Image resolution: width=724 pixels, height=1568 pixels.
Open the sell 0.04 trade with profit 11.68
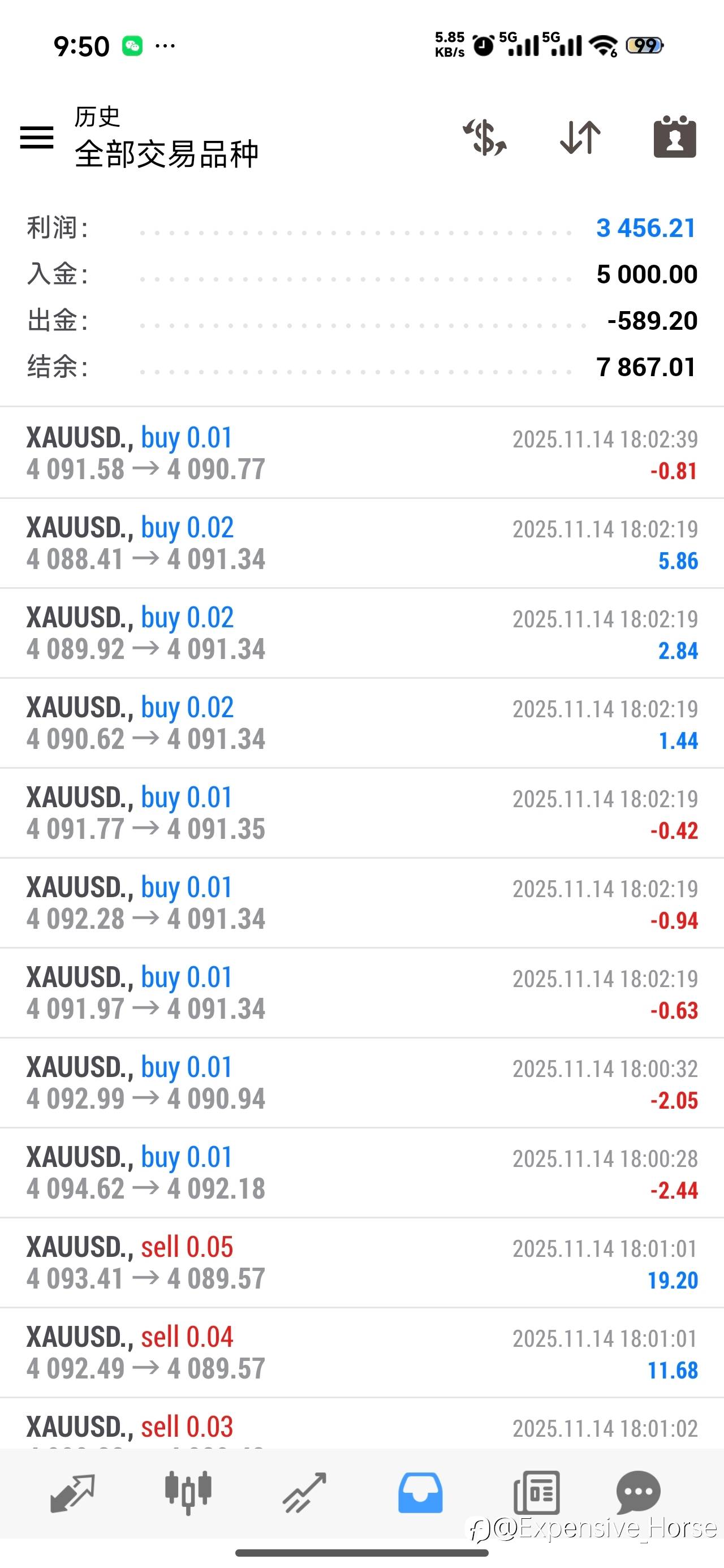pyautogui.click(x=361, y=1353)
